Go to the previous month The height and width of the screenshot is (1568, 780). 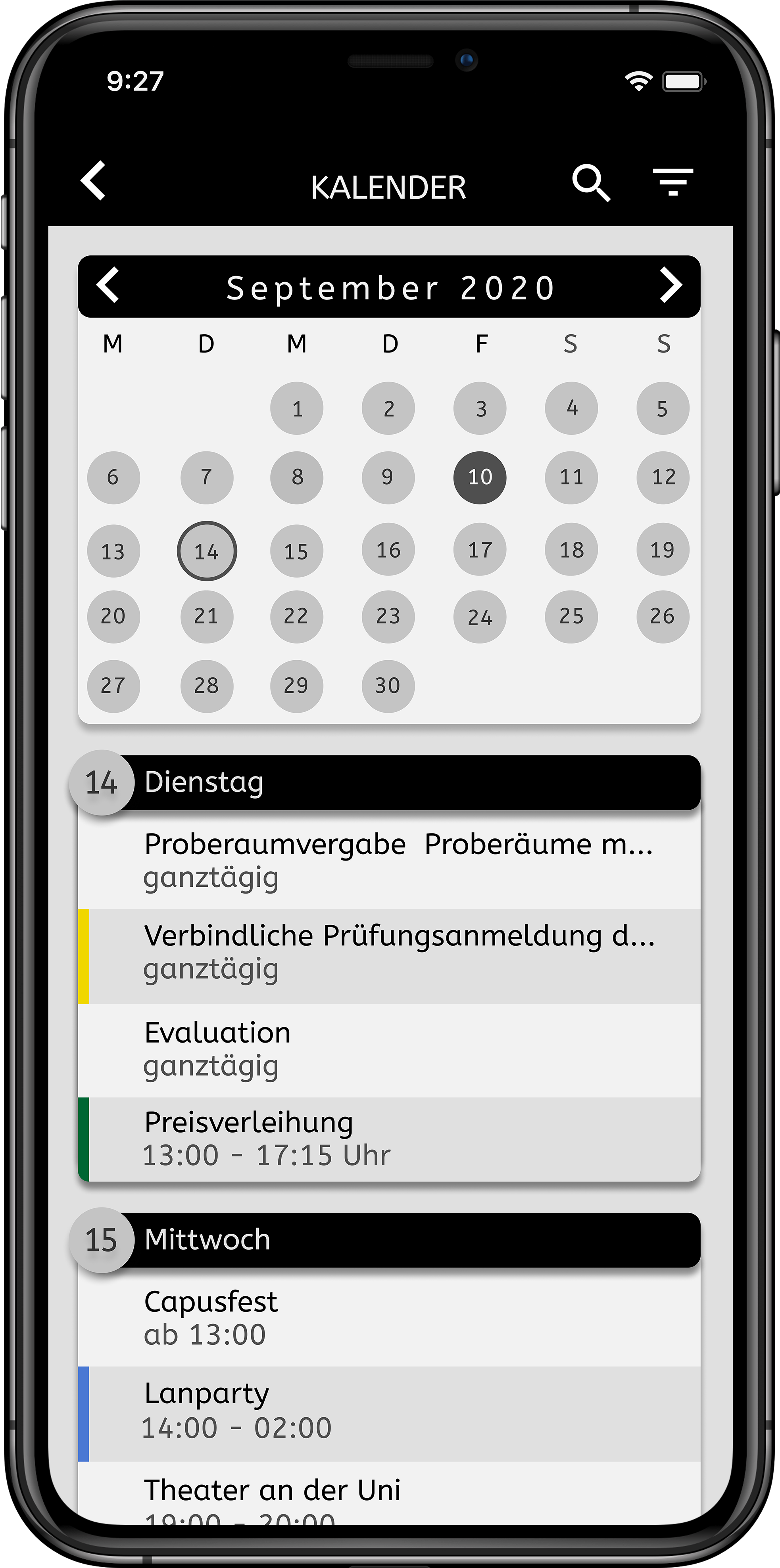(108, 286)
